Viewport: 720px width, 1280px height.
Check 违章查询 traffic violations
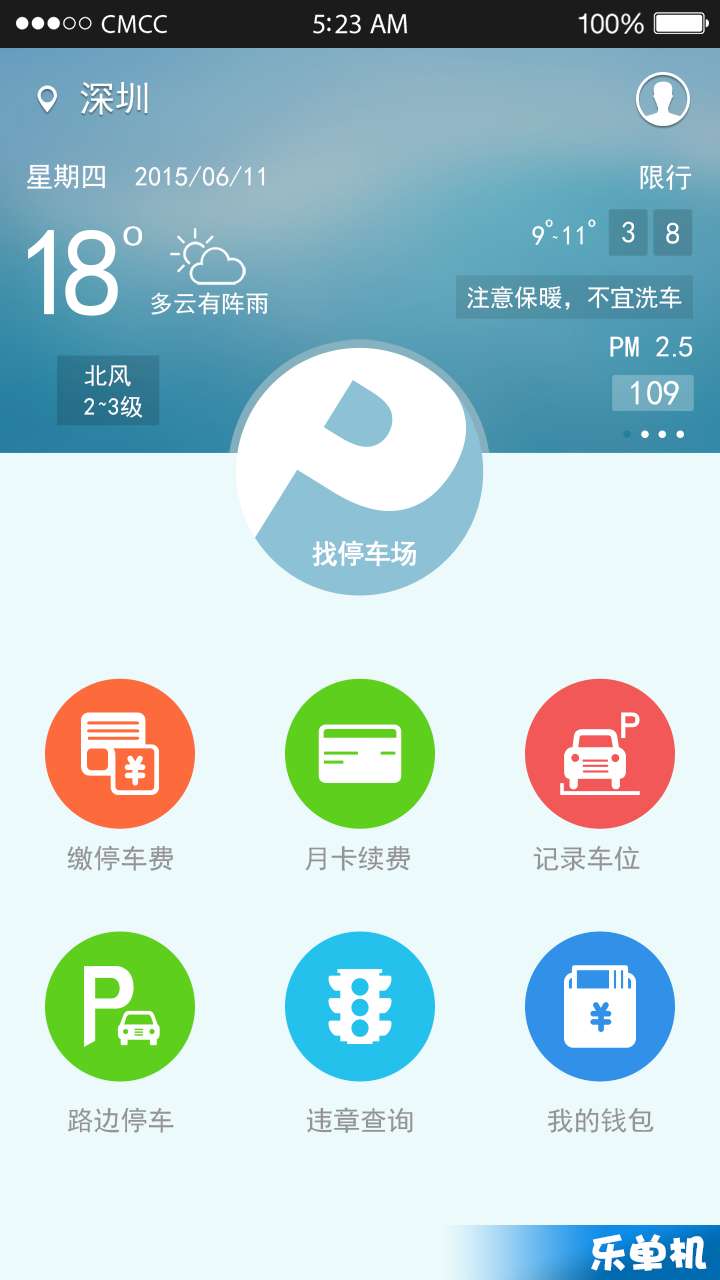pos(360,1007)
